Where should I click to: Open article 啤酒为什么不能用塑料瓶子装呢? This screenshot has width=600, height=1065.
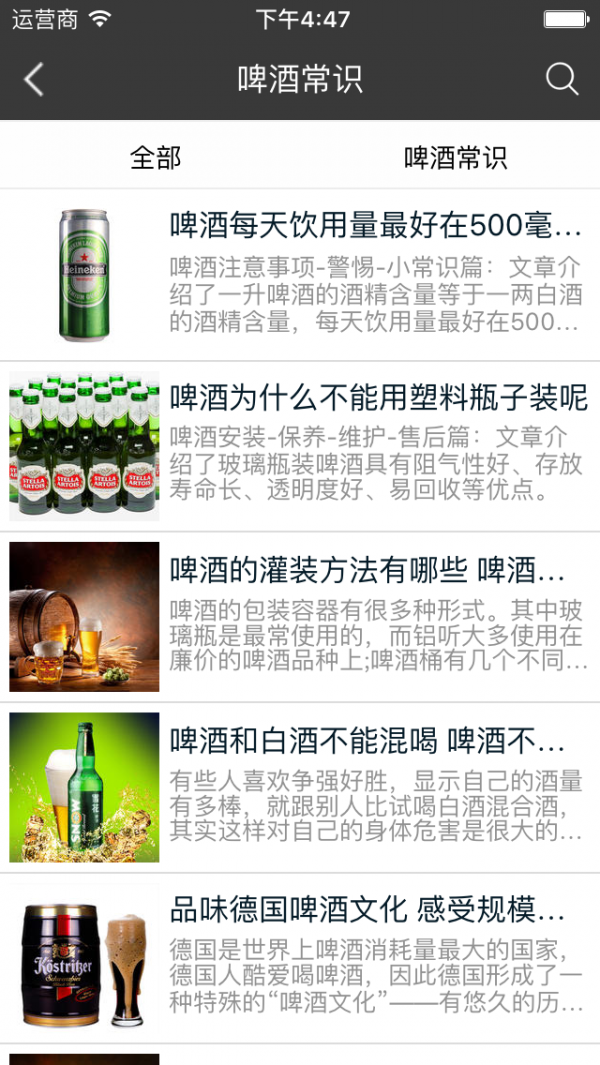click(x=378, y=398)
